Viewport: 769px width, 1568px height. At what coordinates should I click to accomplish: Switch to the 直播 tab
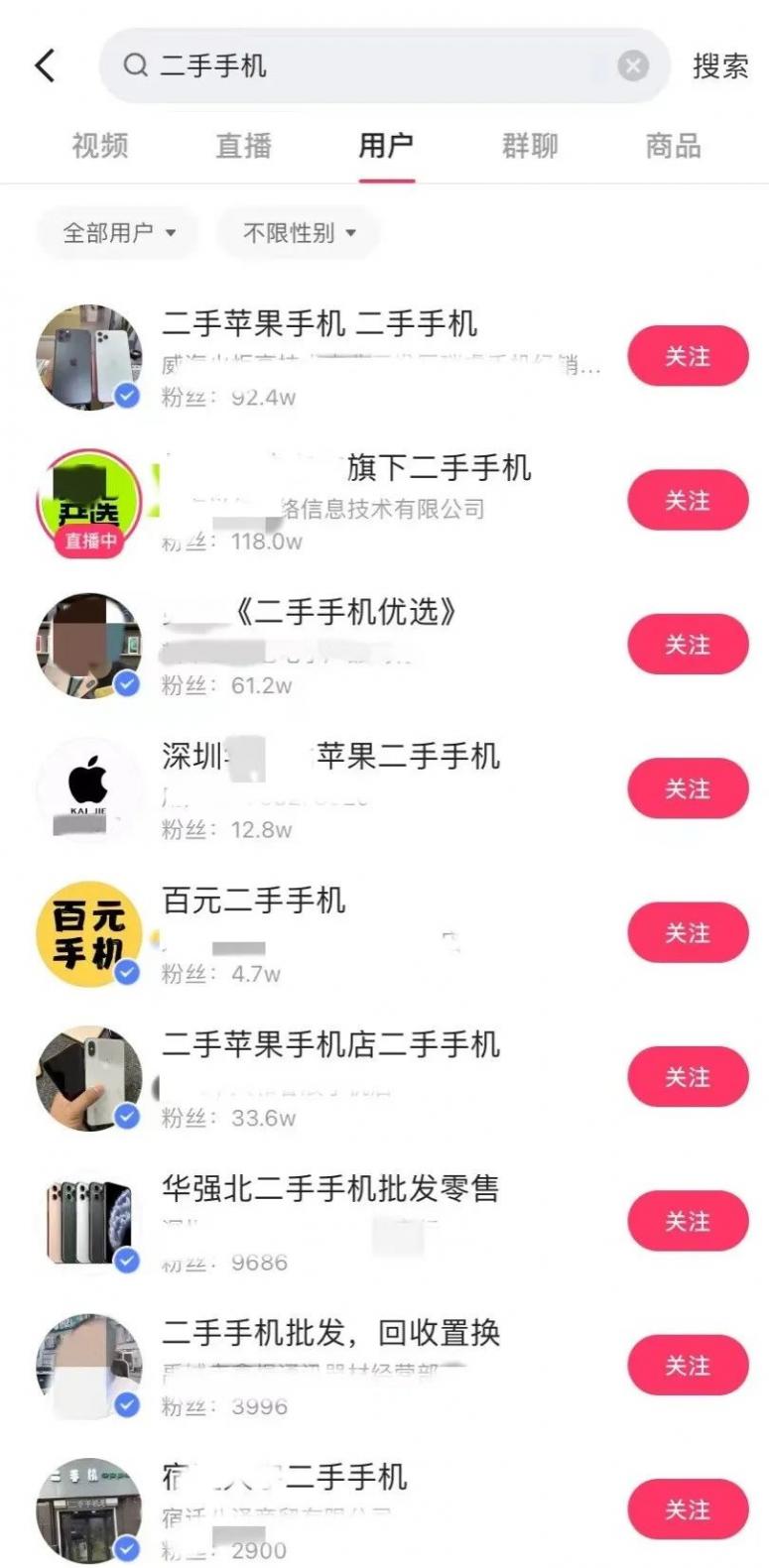click(x=243, y=146)
